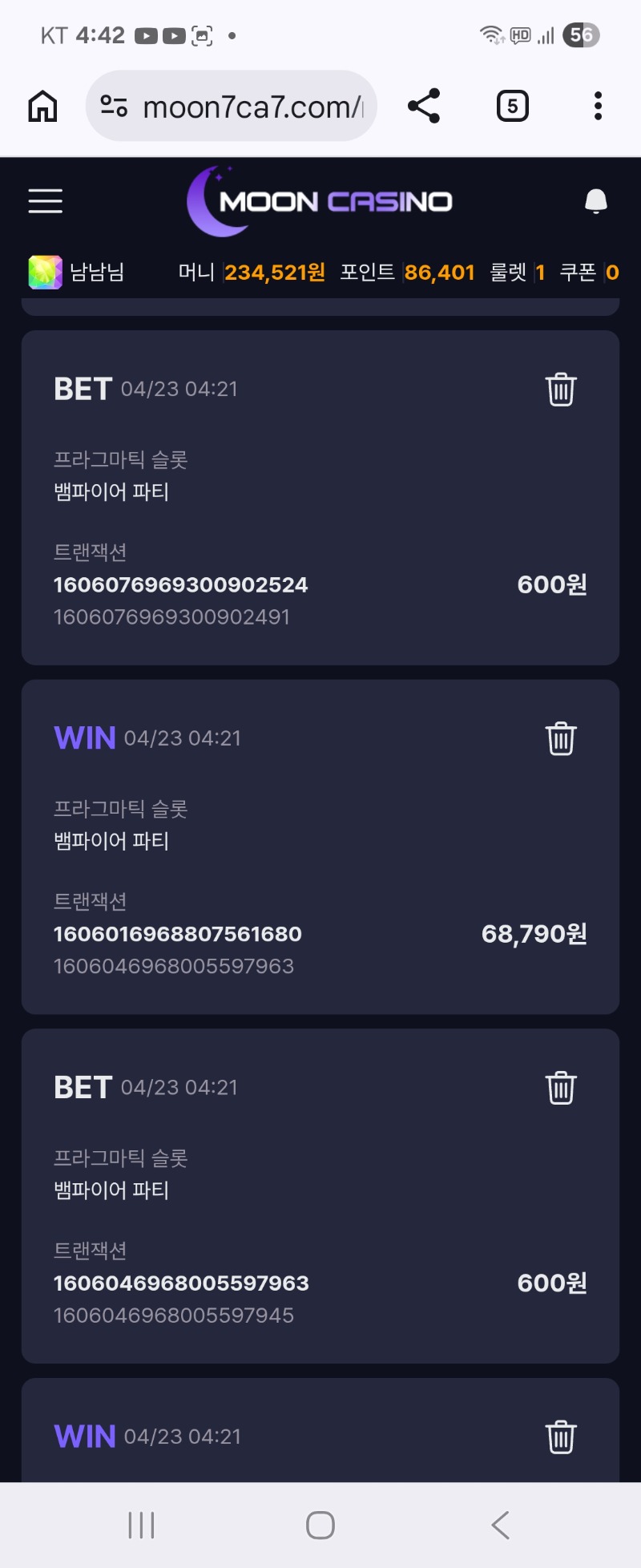
Task: Tap the Moon Casino logo
Action: coord(320,201)
